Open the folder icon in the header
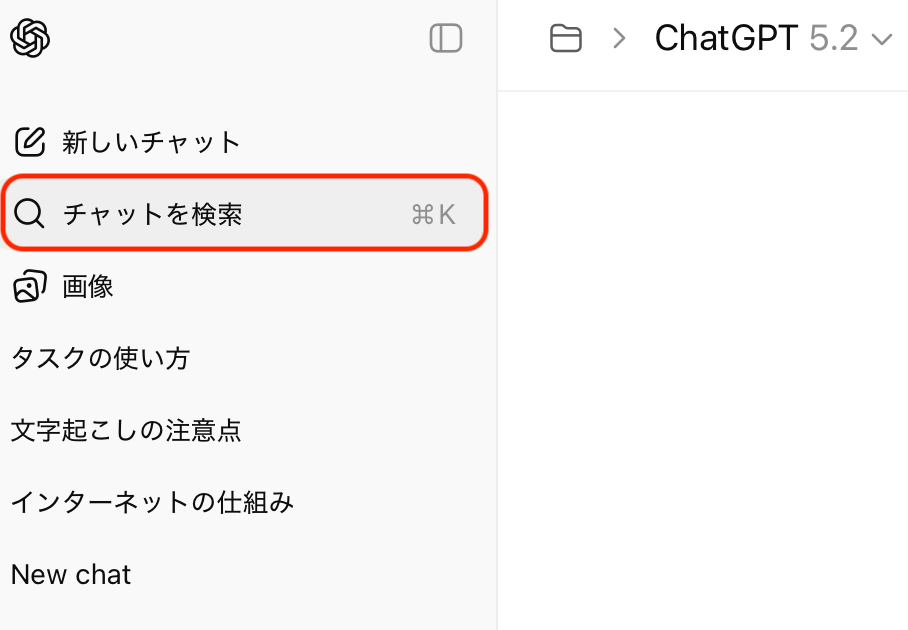 point(566,39)
